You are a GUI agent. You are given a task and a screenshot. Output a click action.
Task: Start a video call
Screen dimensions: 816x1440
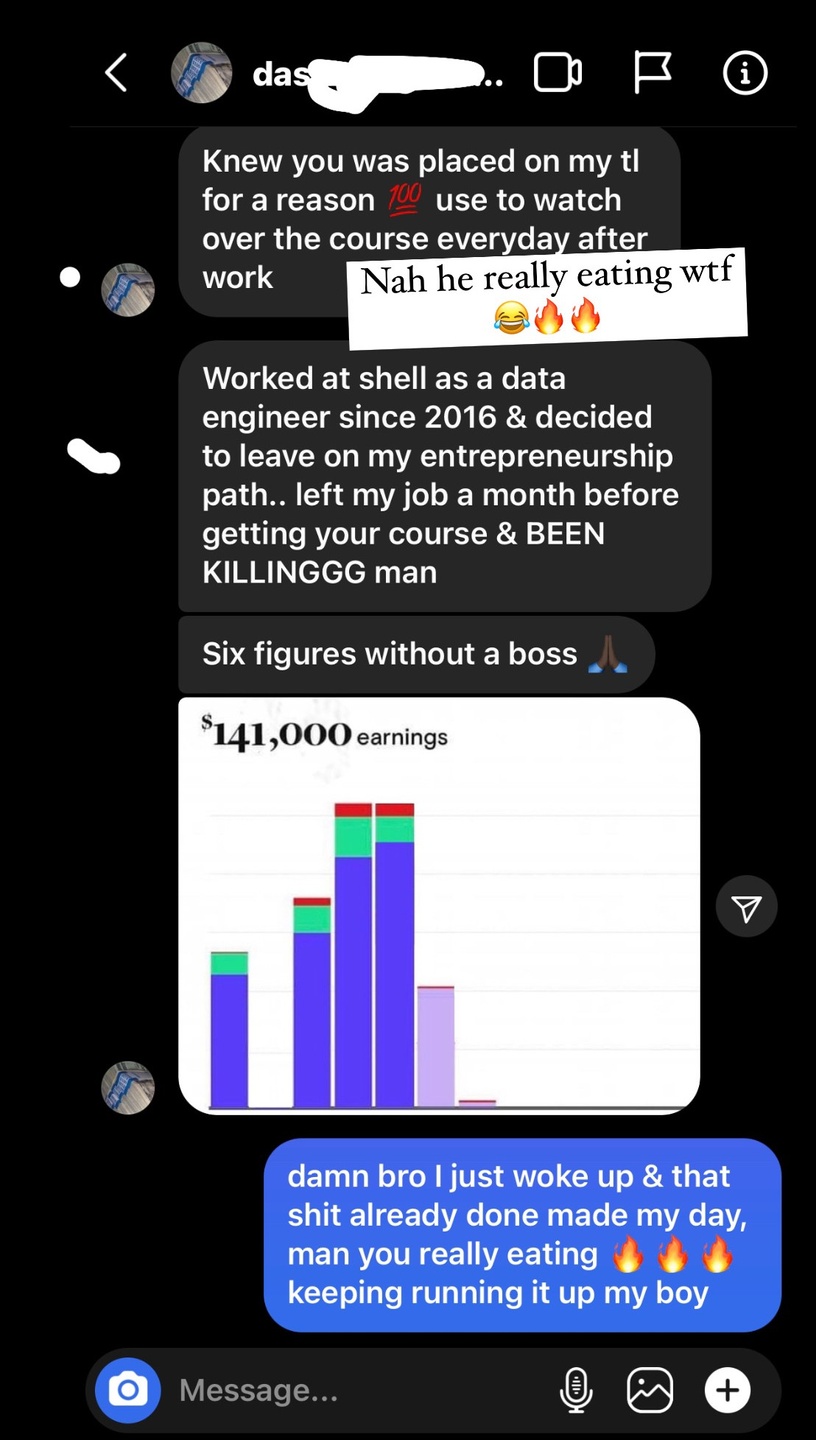tap(557, 73)
